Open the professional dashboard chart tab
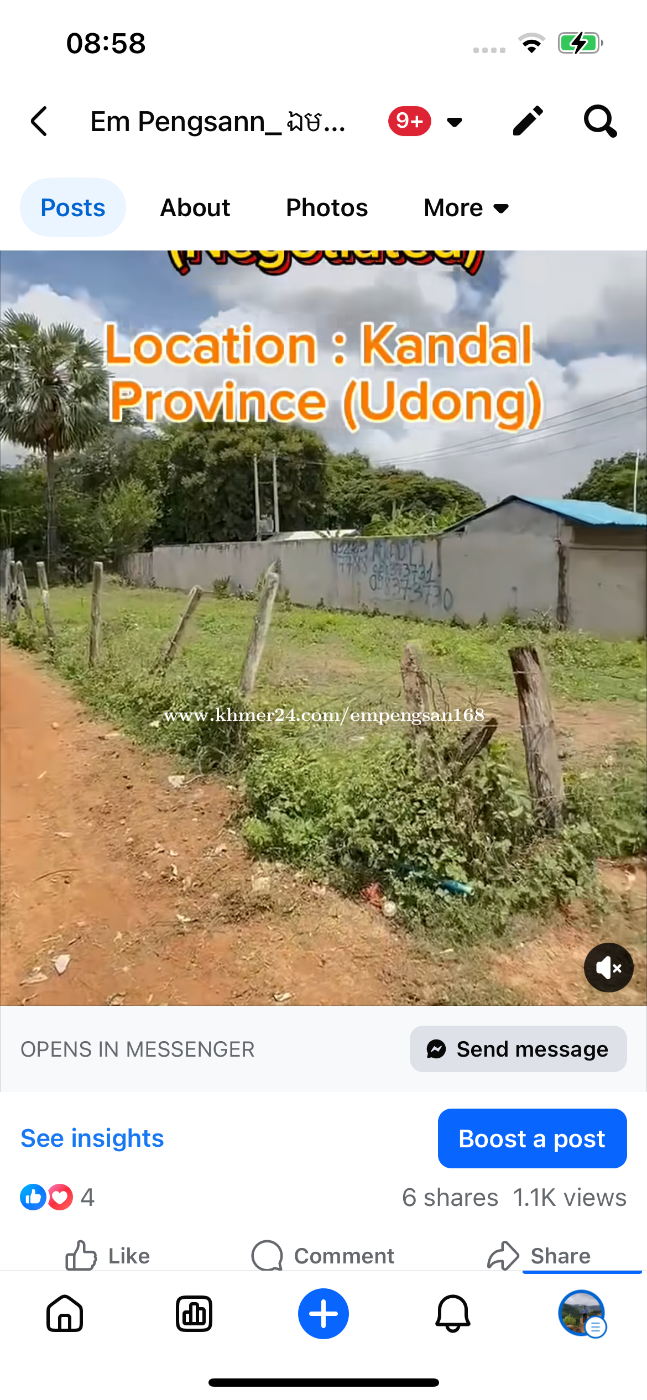Image resolution: width=647 pixels, height=1400 pixels. pos(194,1314)
